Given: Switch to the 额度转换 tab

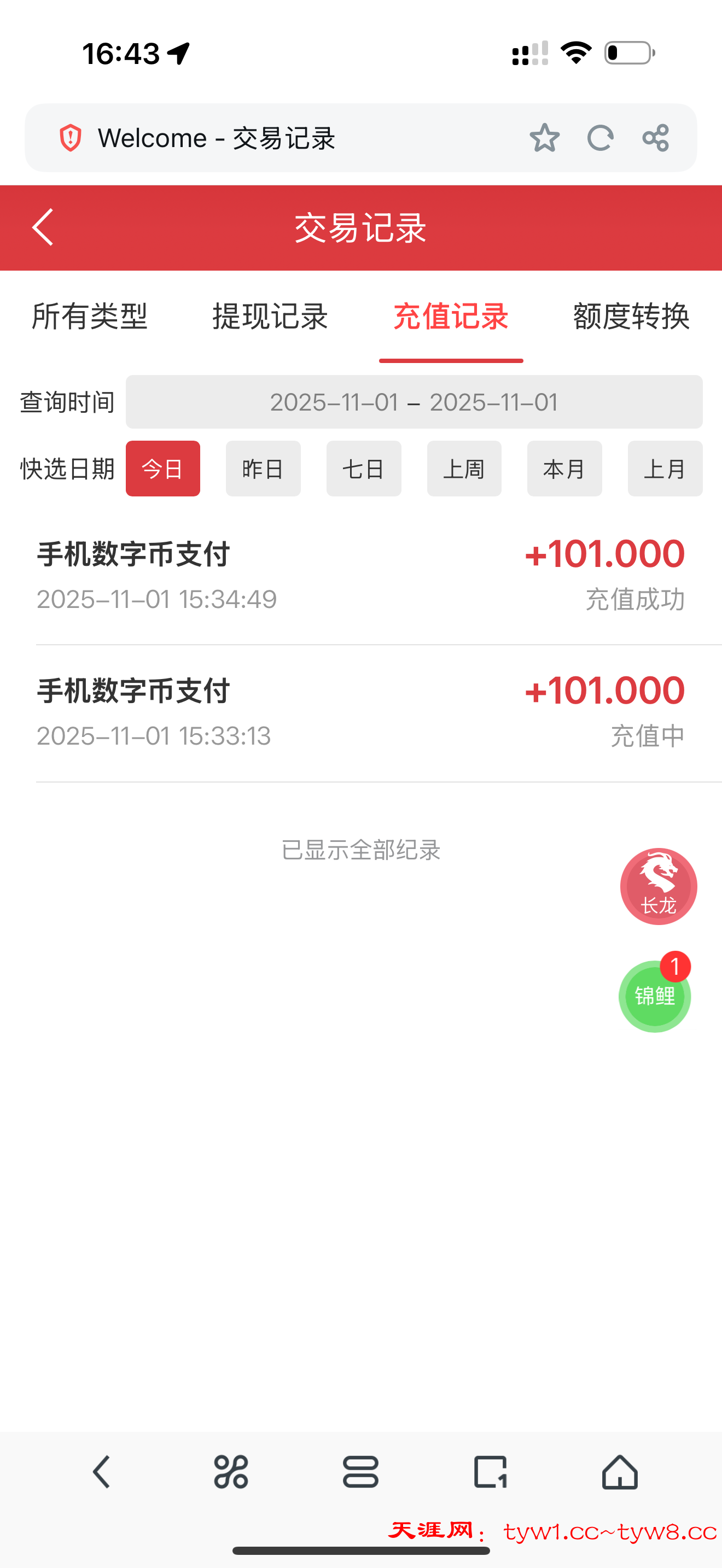Looking at the screenshot, I should click(x=631, y=317).
